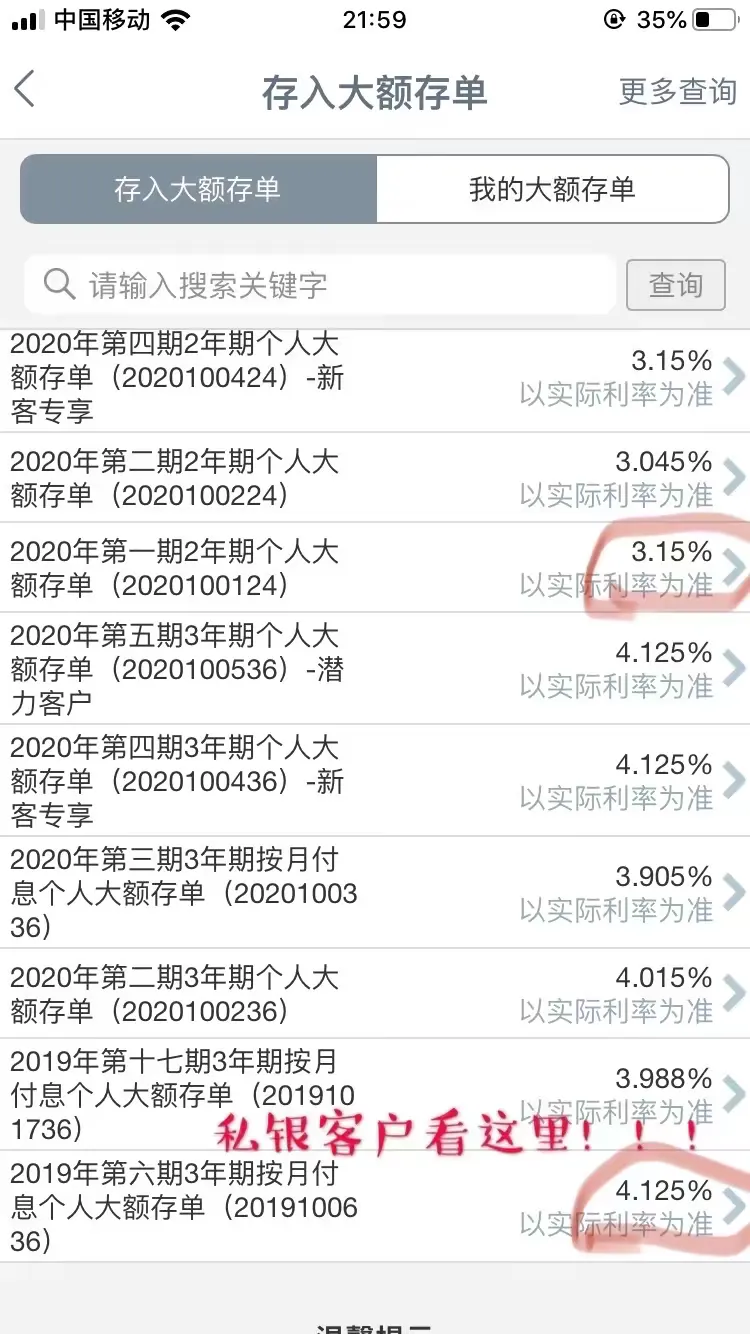Tap the back arrow at top left

pyautogui.click(x=24, y=89)
